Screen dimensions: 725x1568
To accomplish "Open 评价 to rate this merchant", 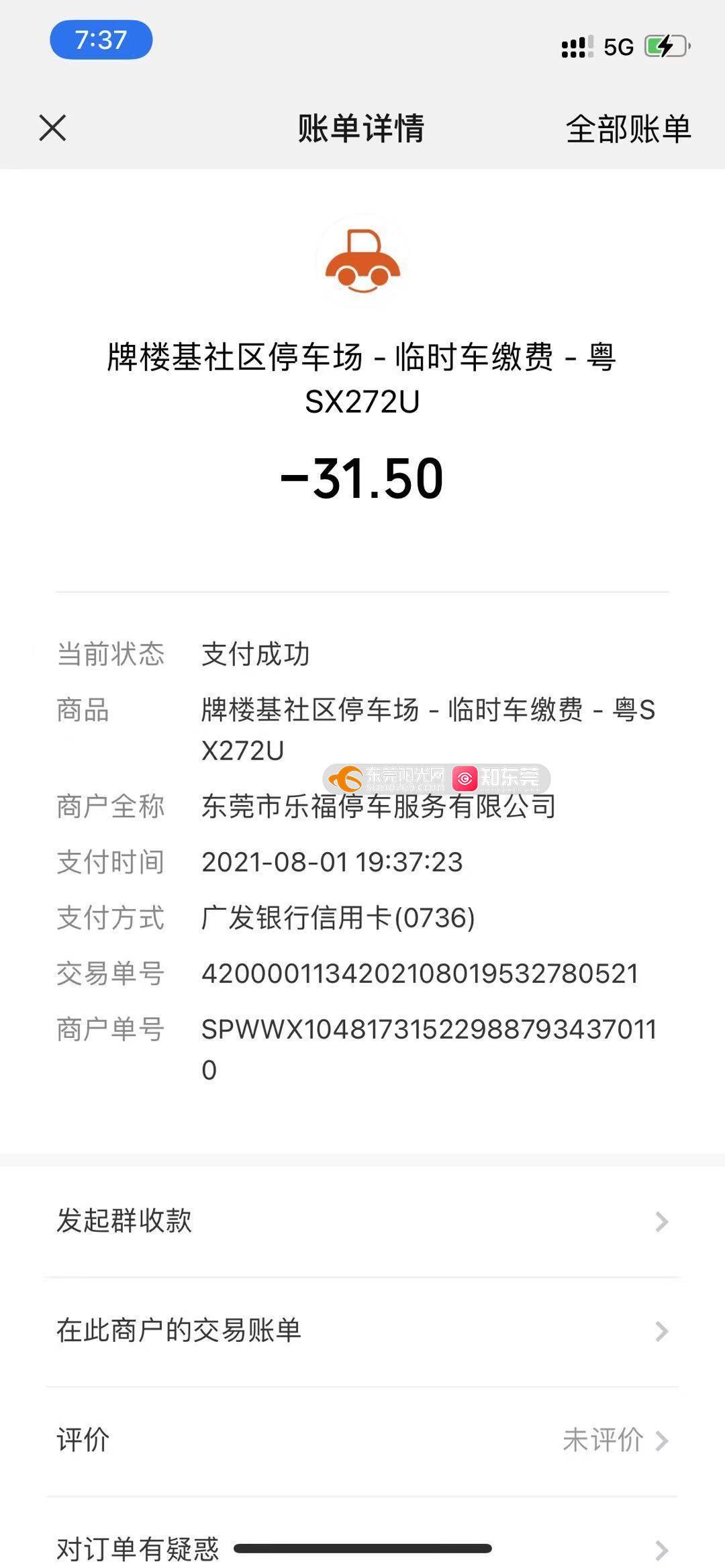I will 362,1440.
